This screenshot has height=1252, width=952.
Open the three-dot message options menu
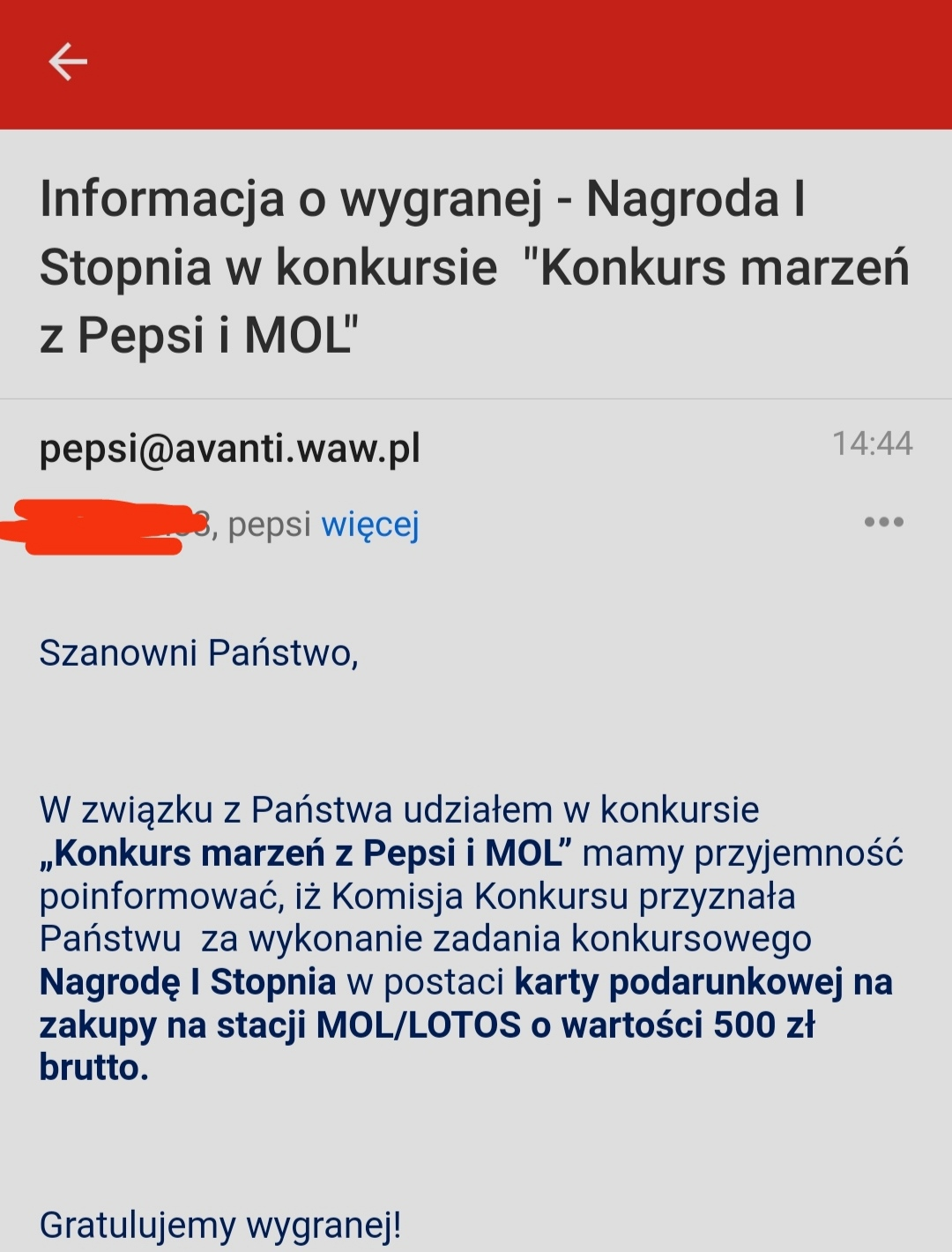[883, 522]
